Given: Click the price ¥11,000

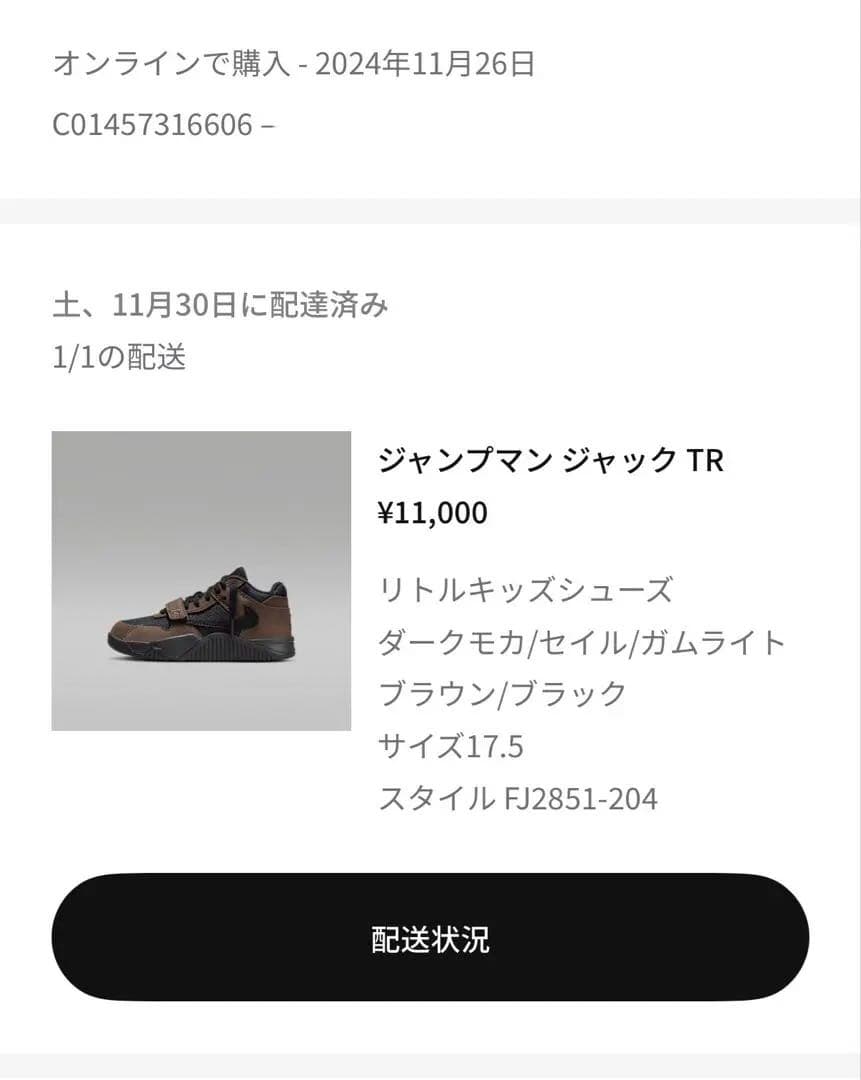Looking at the screenshot, I should (430, 512).
